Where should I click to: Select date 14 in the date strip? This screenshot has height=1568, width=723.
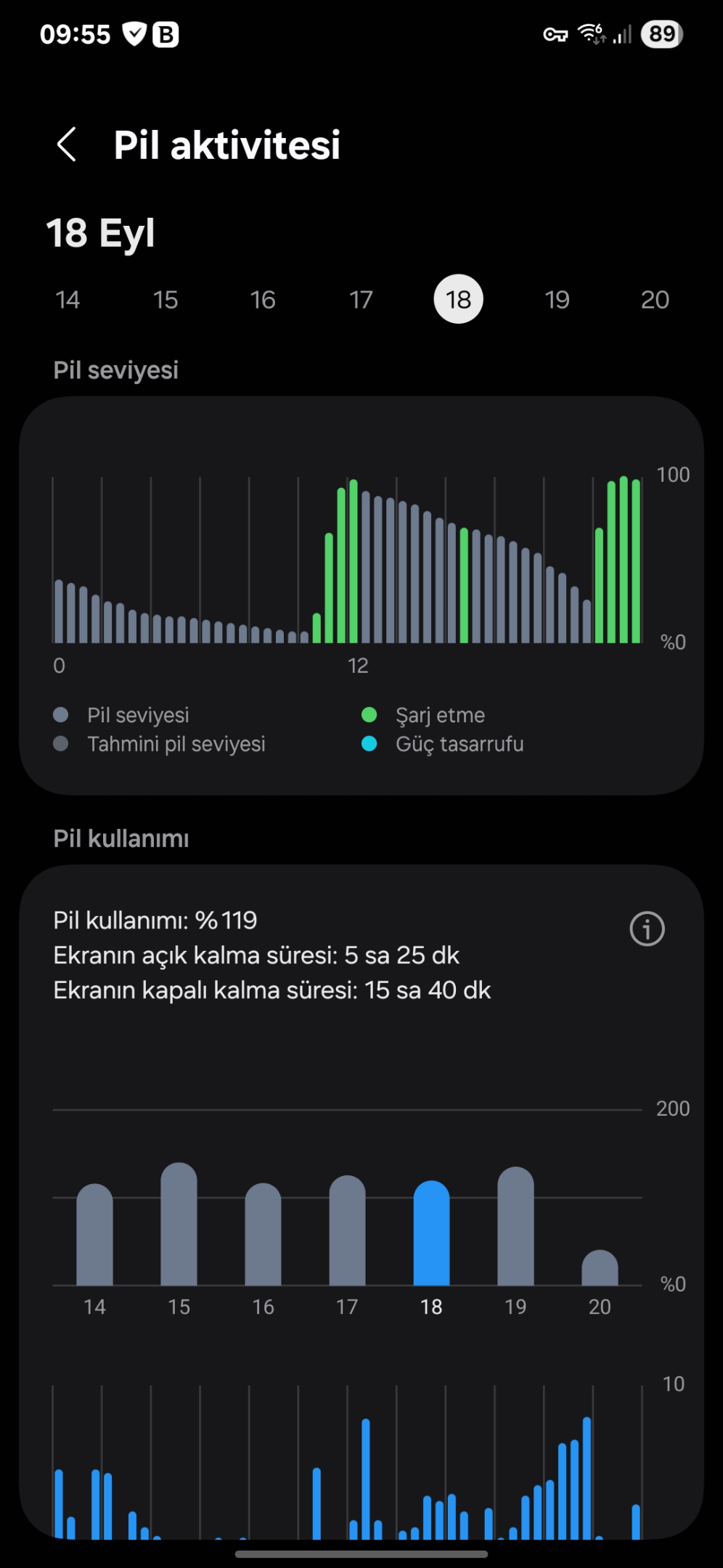(x=68, y=300)
